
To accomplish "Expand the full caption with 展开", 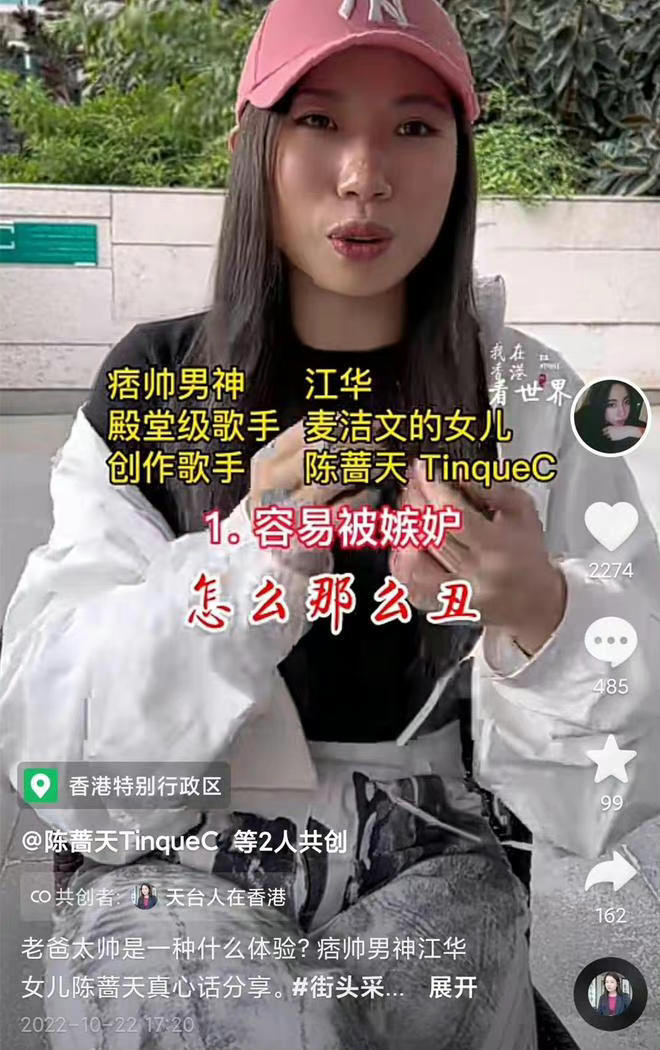I will click(x=453, y=988).
